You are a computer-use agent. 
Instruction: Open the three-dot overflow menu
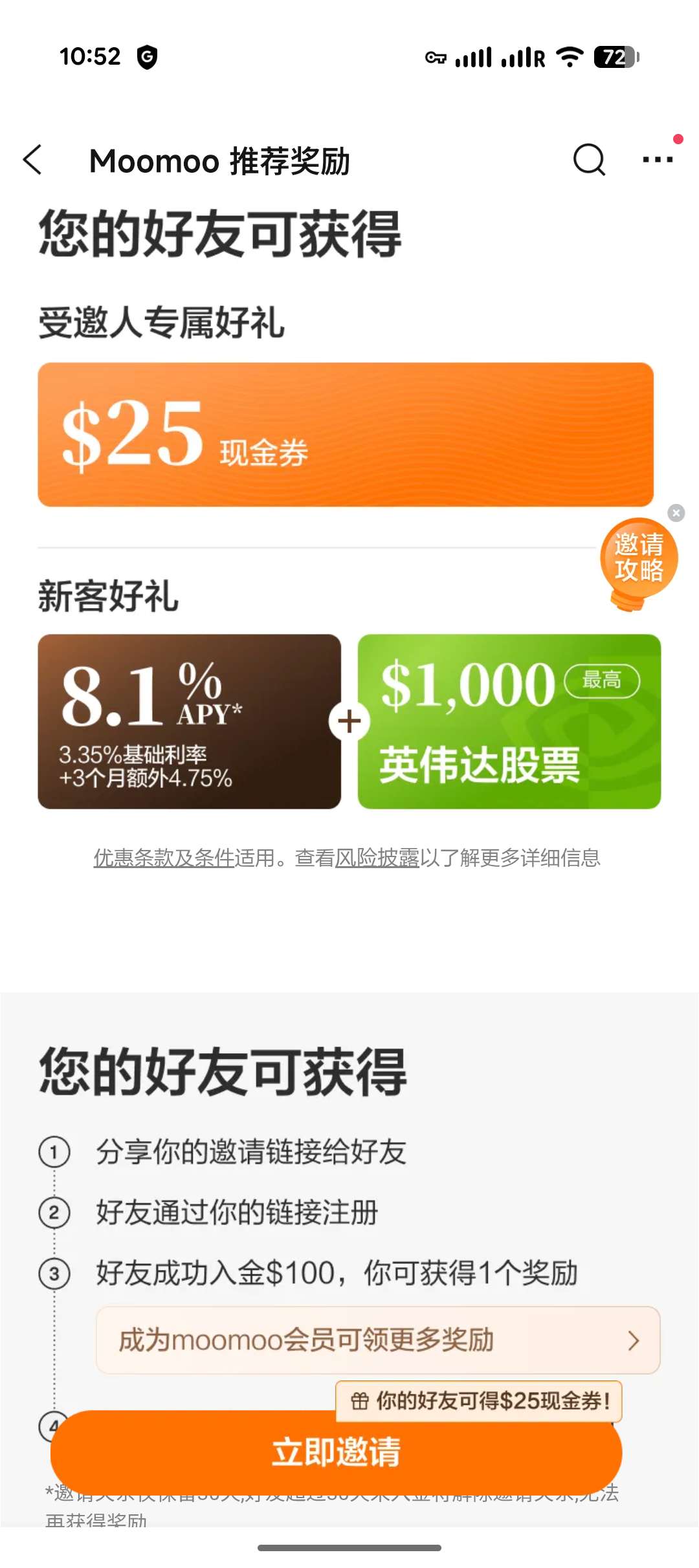(658, 159)
